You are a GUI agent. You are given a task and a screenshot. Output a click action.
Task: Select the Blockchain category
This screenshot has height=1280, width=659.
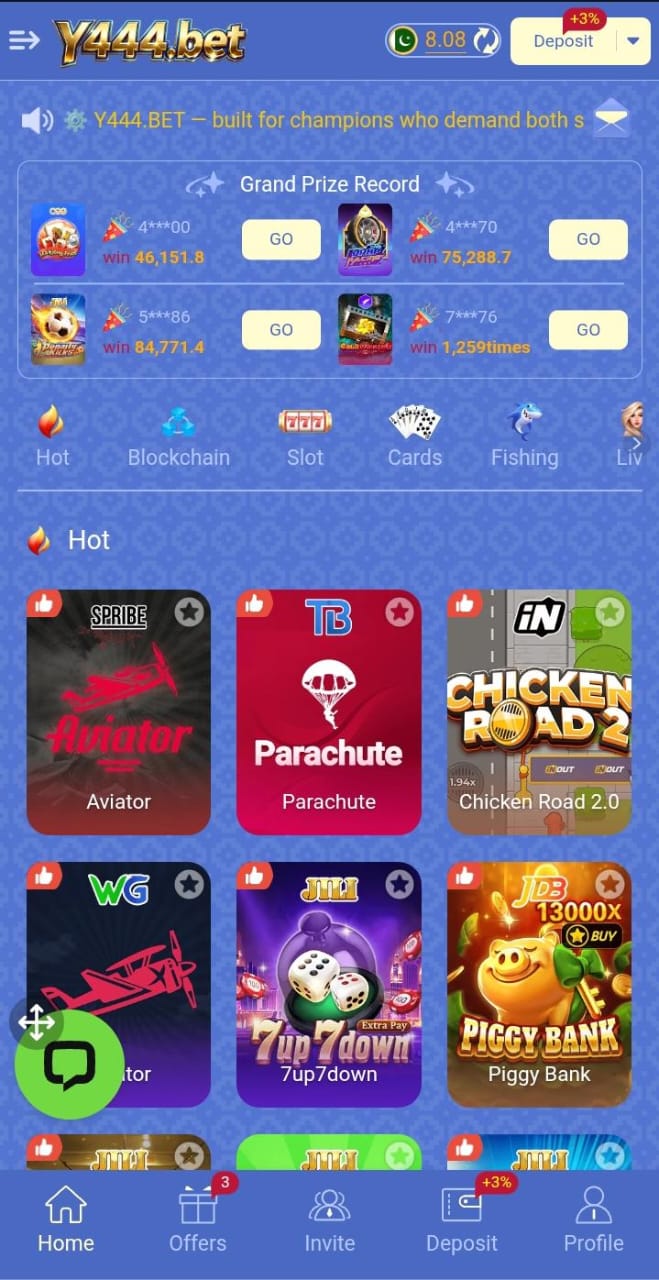(178, 438)
